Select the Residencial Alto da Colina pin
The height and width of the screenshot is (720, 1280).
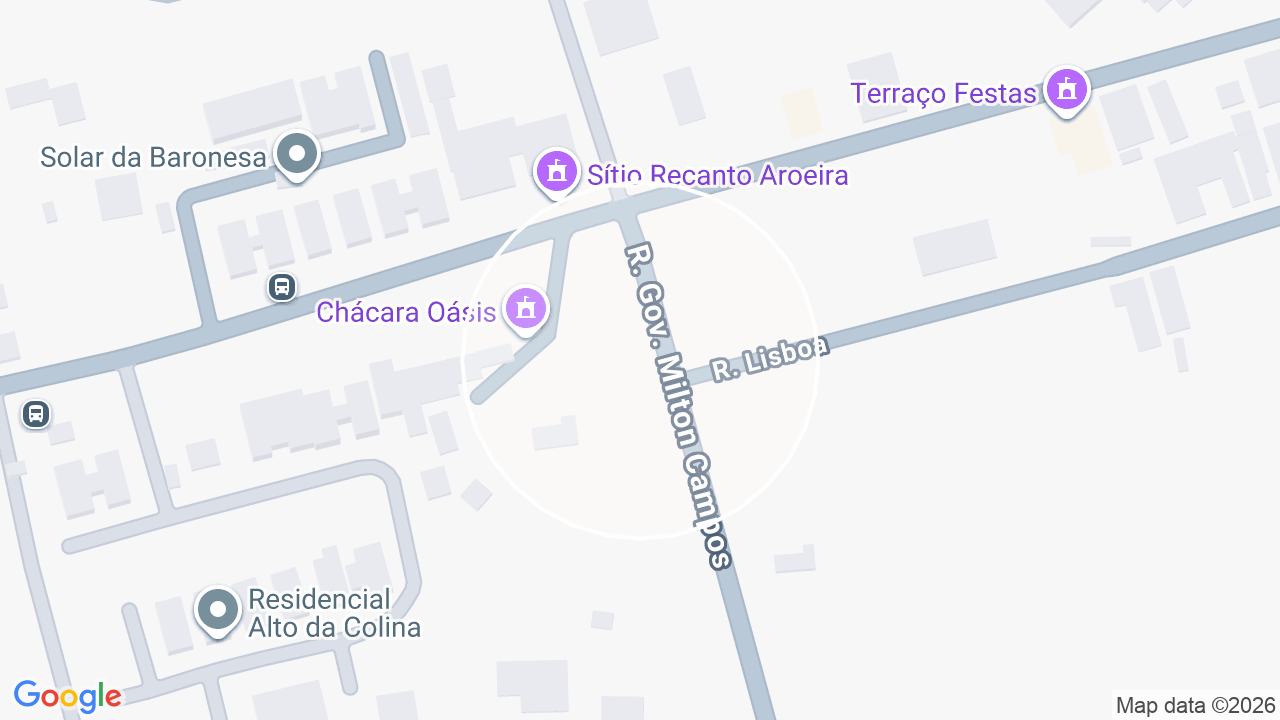[x=218, y=611]
